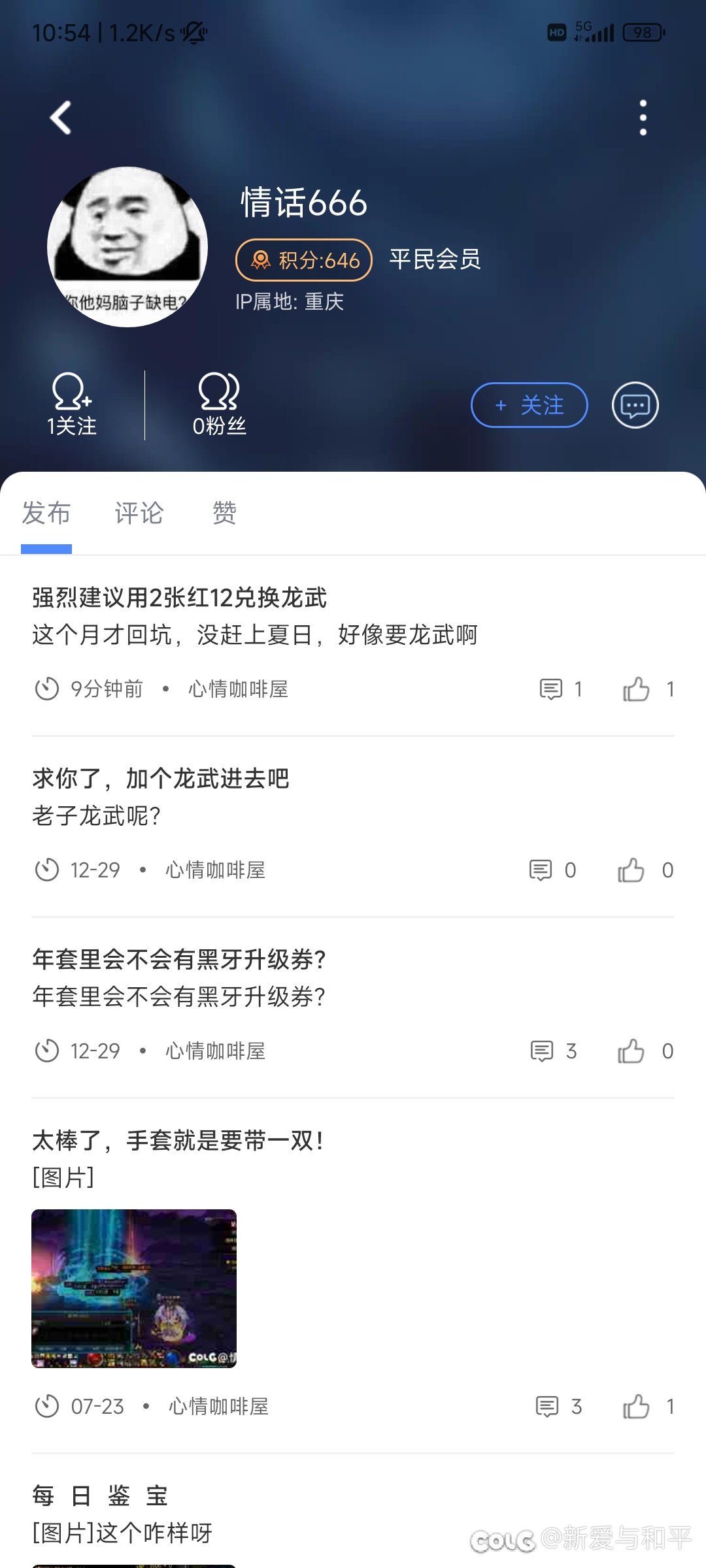
Task: Open post 求你了，加个龙武进去吧
Action: pos(161,779)
